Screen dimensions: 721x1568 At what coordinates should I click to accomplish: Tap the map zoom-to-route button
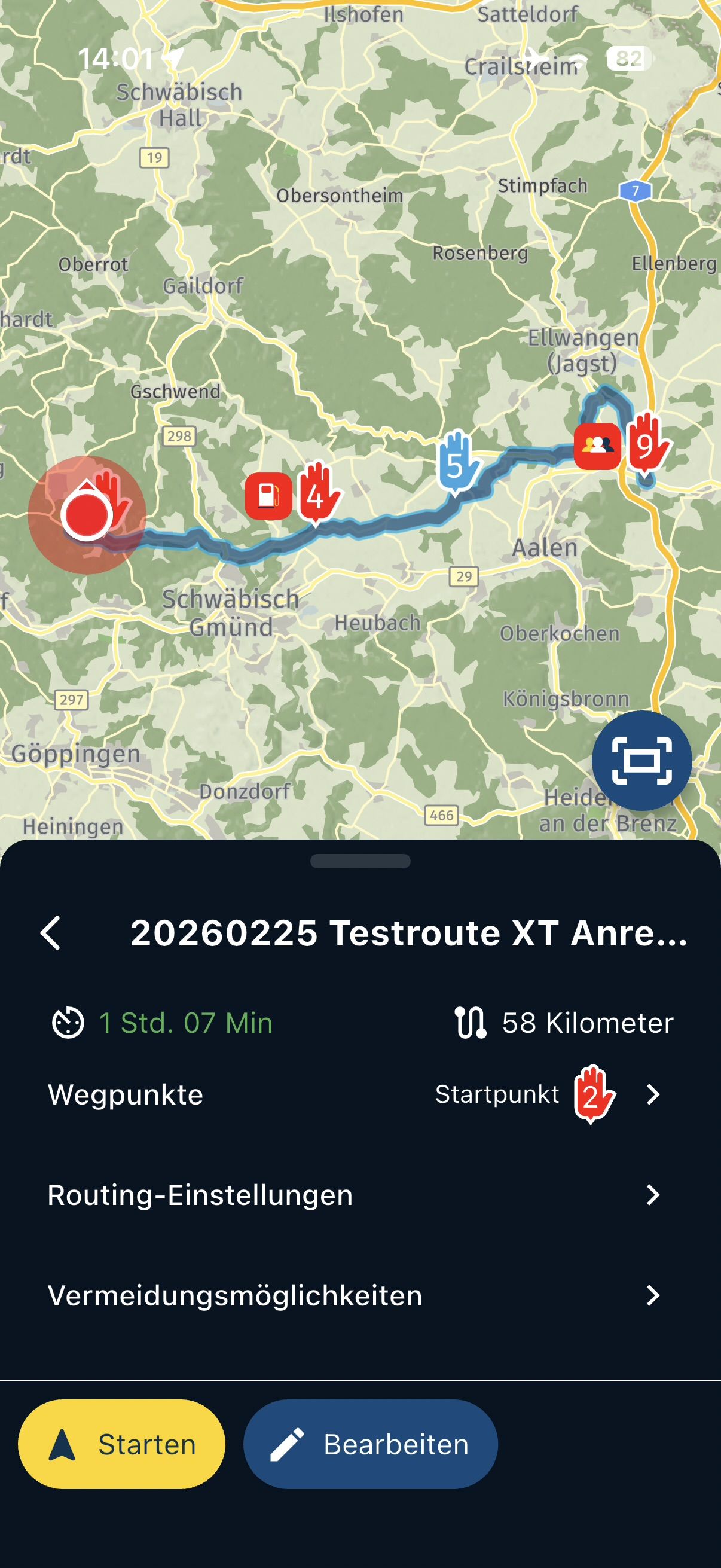641,760
